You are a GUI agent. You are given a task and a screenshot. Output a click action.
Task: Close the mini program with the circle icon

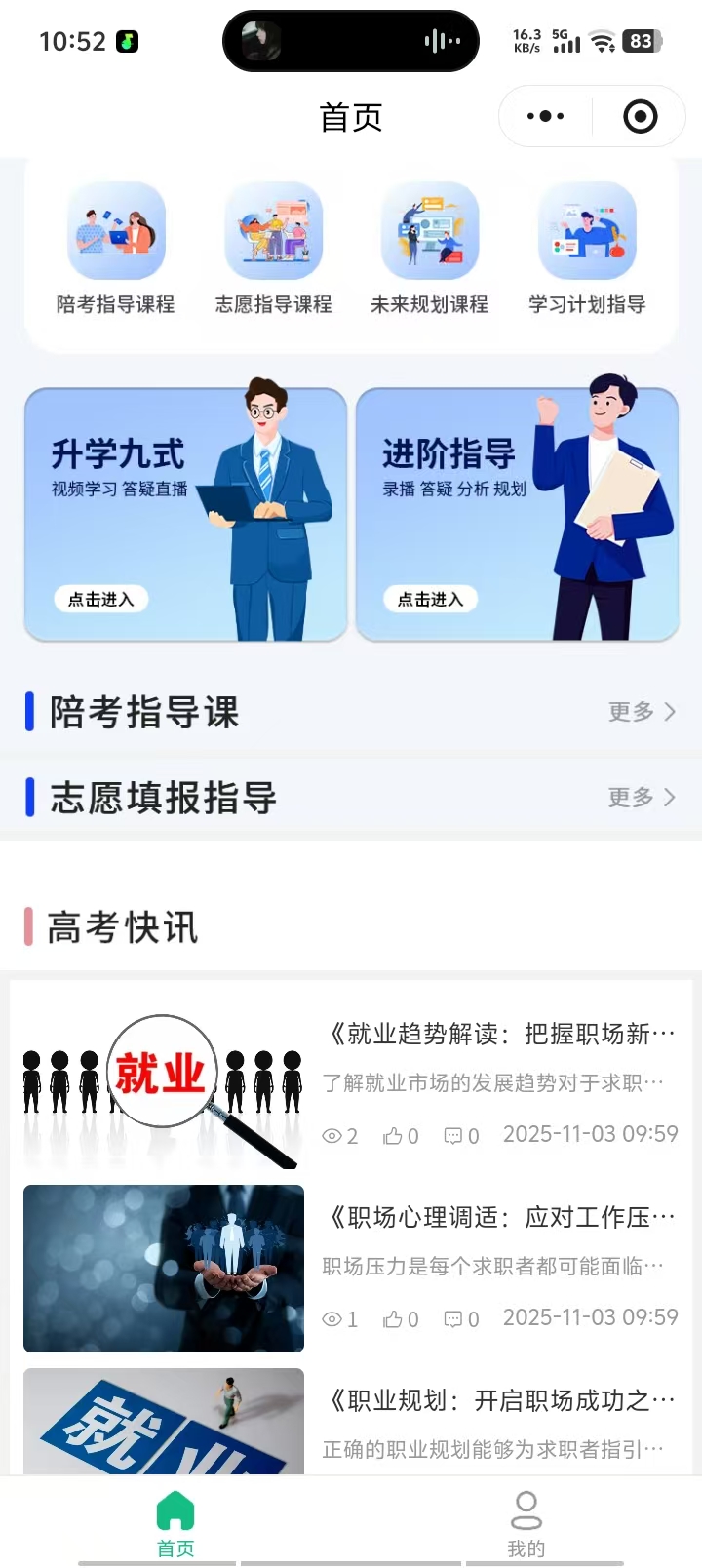coord(640,117)
